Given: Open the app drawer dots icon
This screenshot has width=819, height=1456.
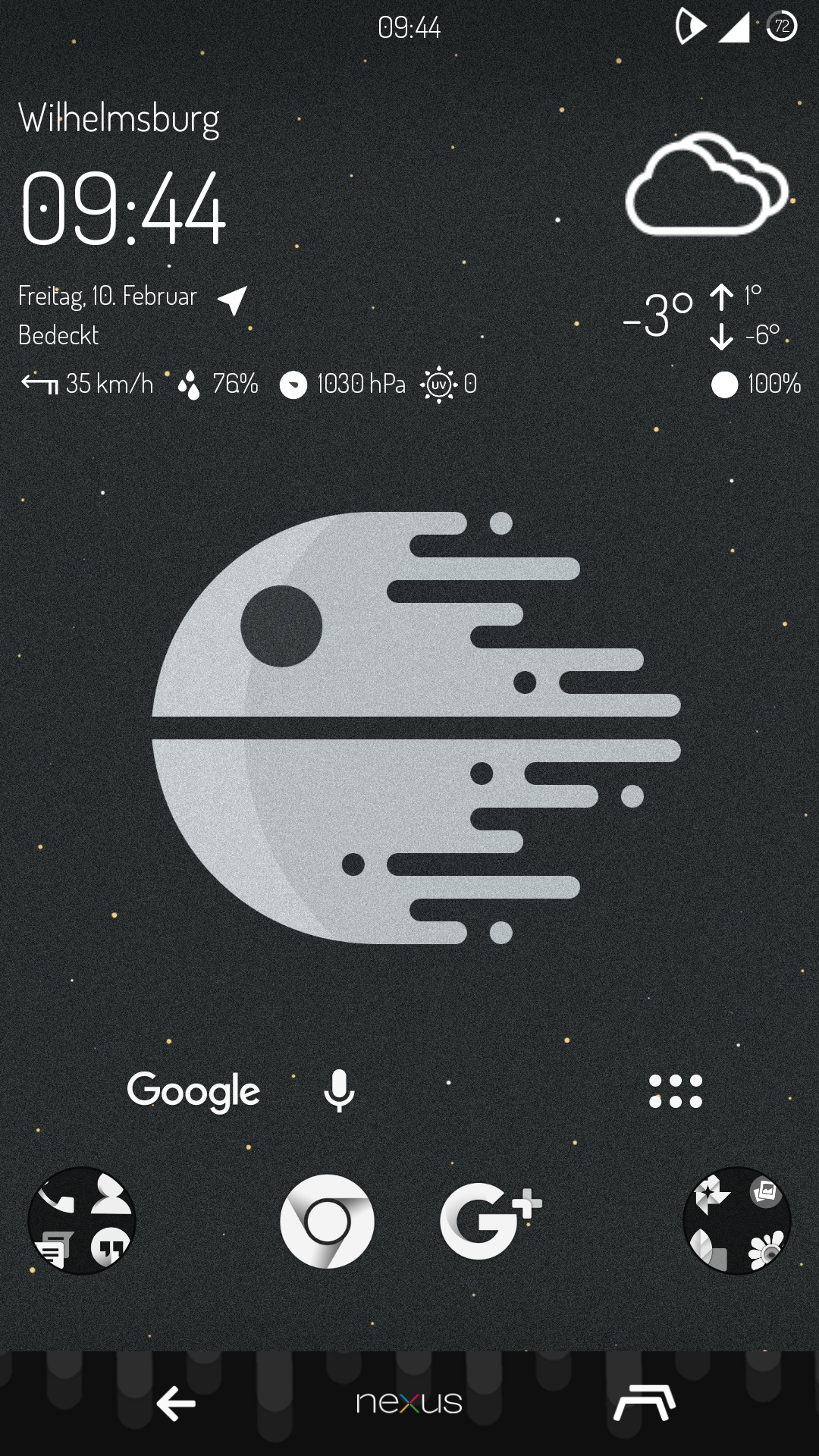Looking at the screenshot, I should pyautogui.click(x=676, y=1091).
